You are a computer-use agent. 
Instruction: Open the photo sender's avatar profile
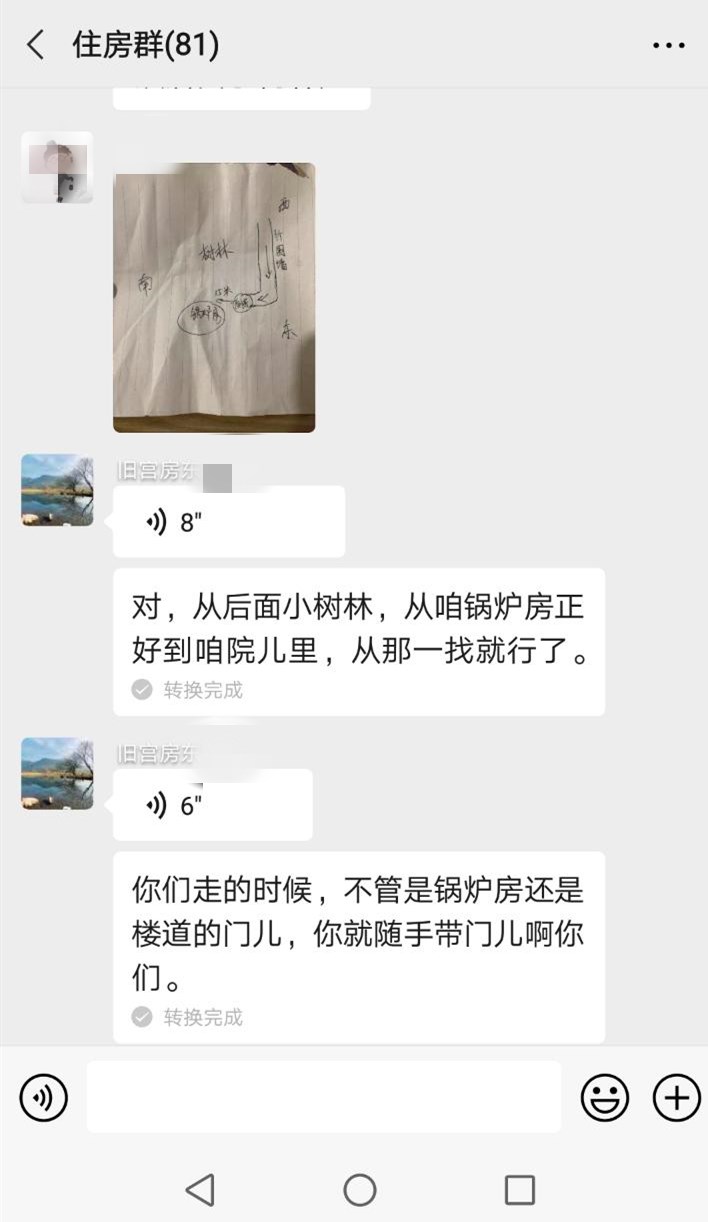click(x=57, y=167)
